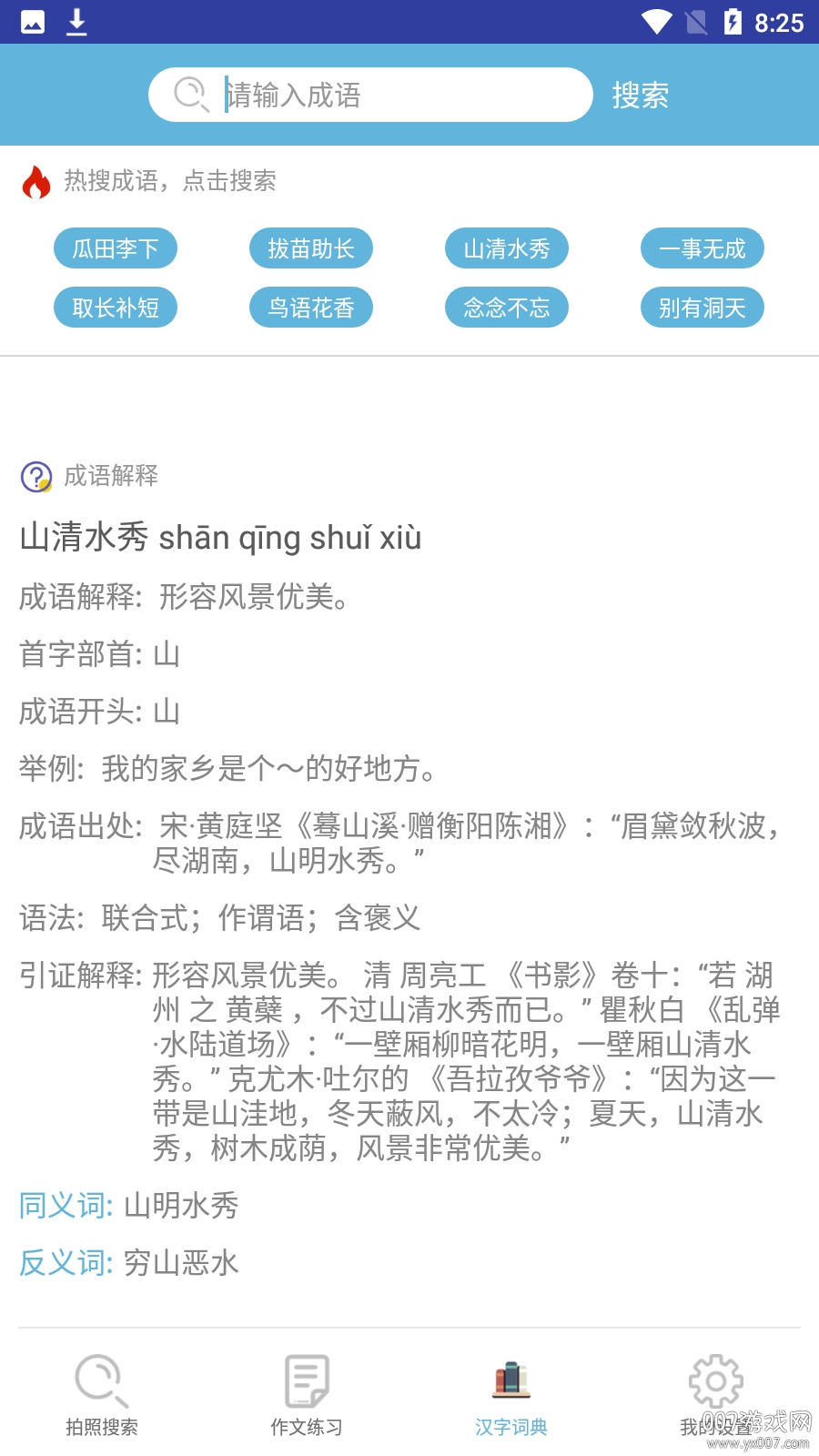Select hot search idiom 瓜田李下

click(x=116, y=248)
